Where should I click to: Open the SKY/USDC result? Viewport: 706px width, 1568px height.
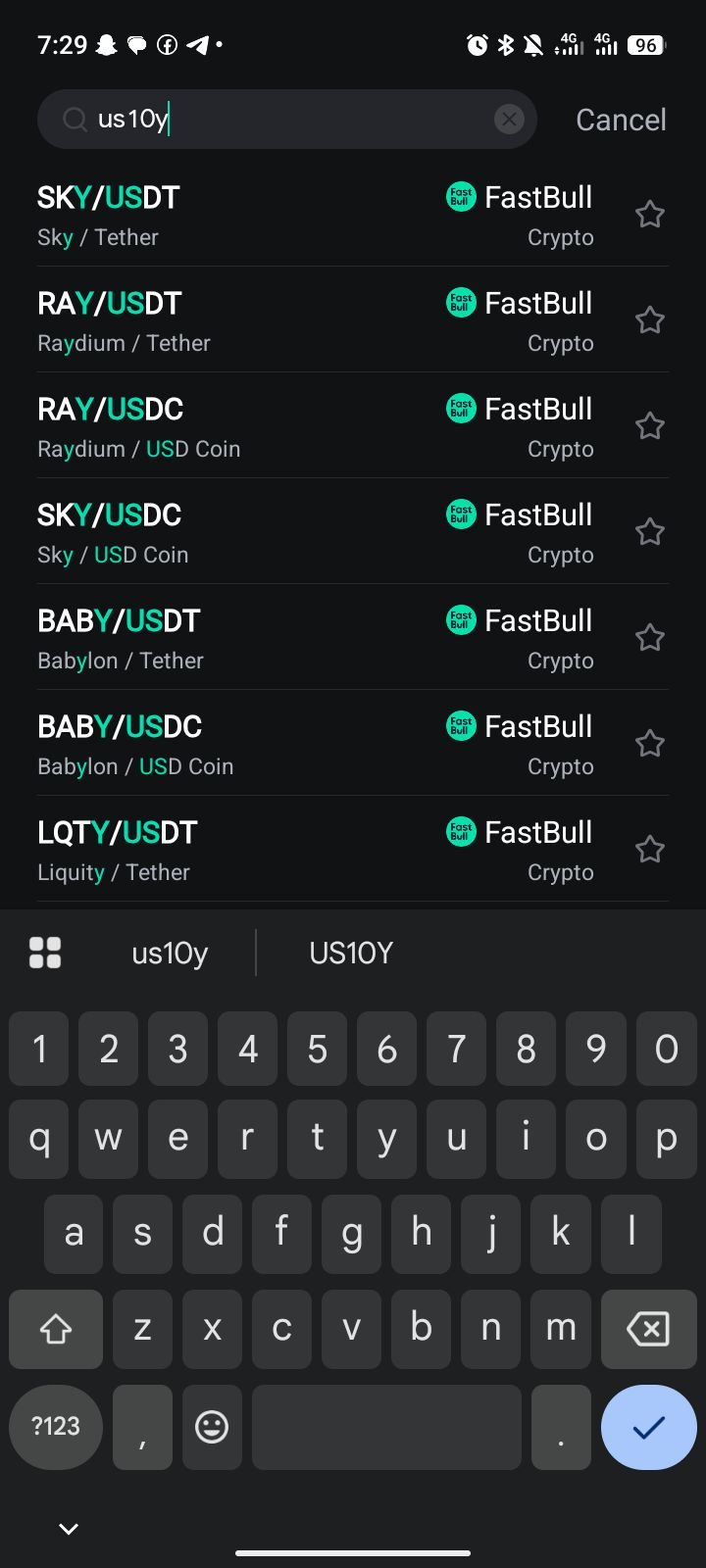[235, 533]
